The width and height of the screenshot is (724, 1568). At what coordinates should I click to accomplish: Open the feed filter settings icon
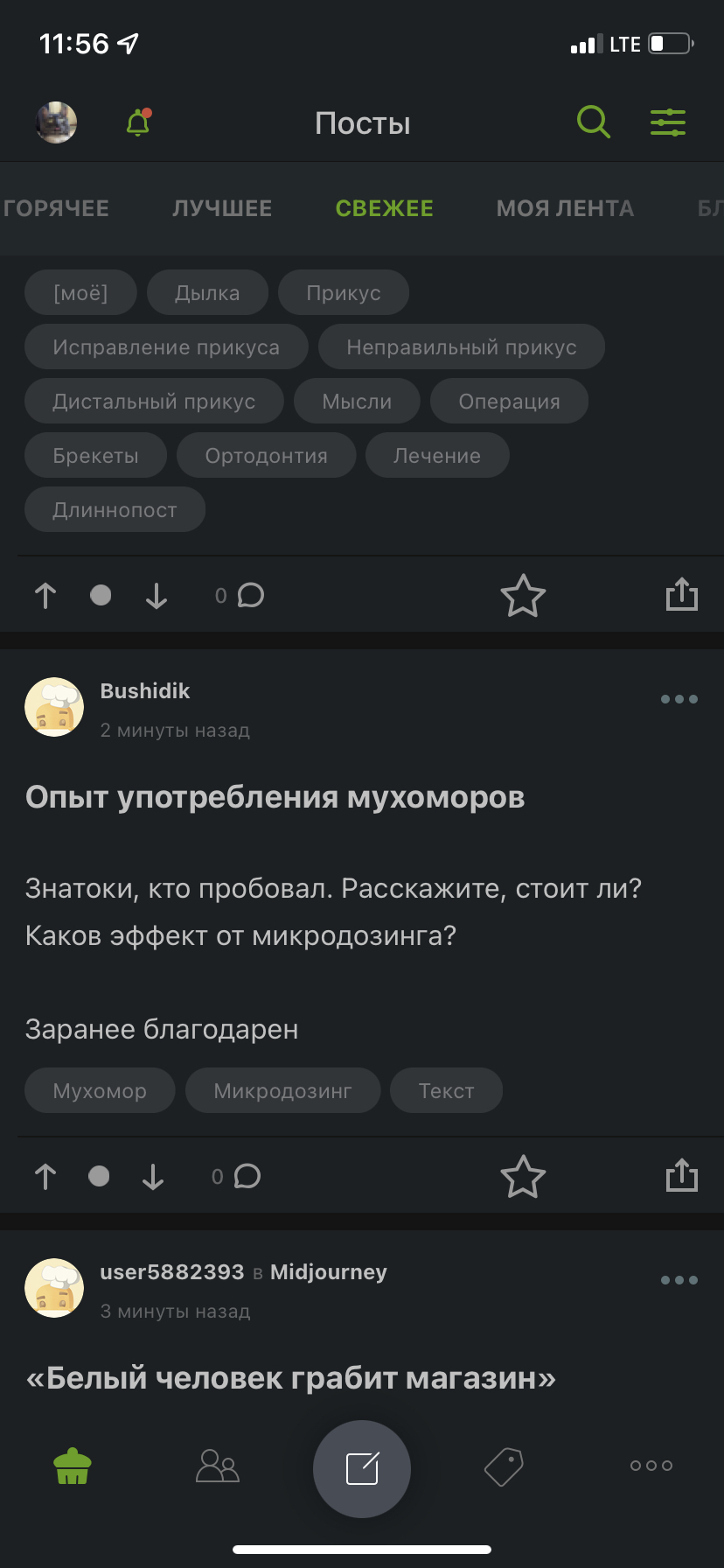tap(668, 122)
